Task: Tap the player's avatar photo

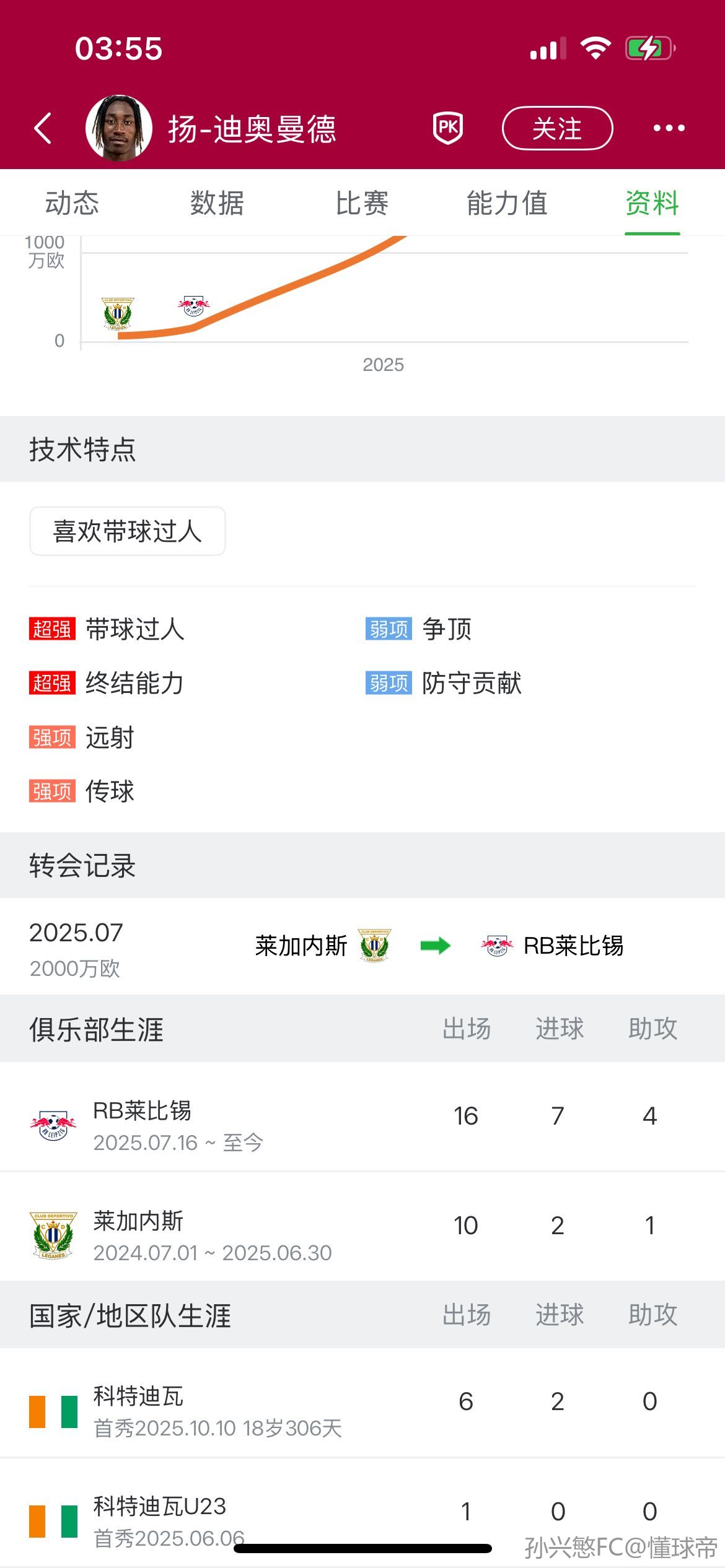Action: [x=119, y=128]
